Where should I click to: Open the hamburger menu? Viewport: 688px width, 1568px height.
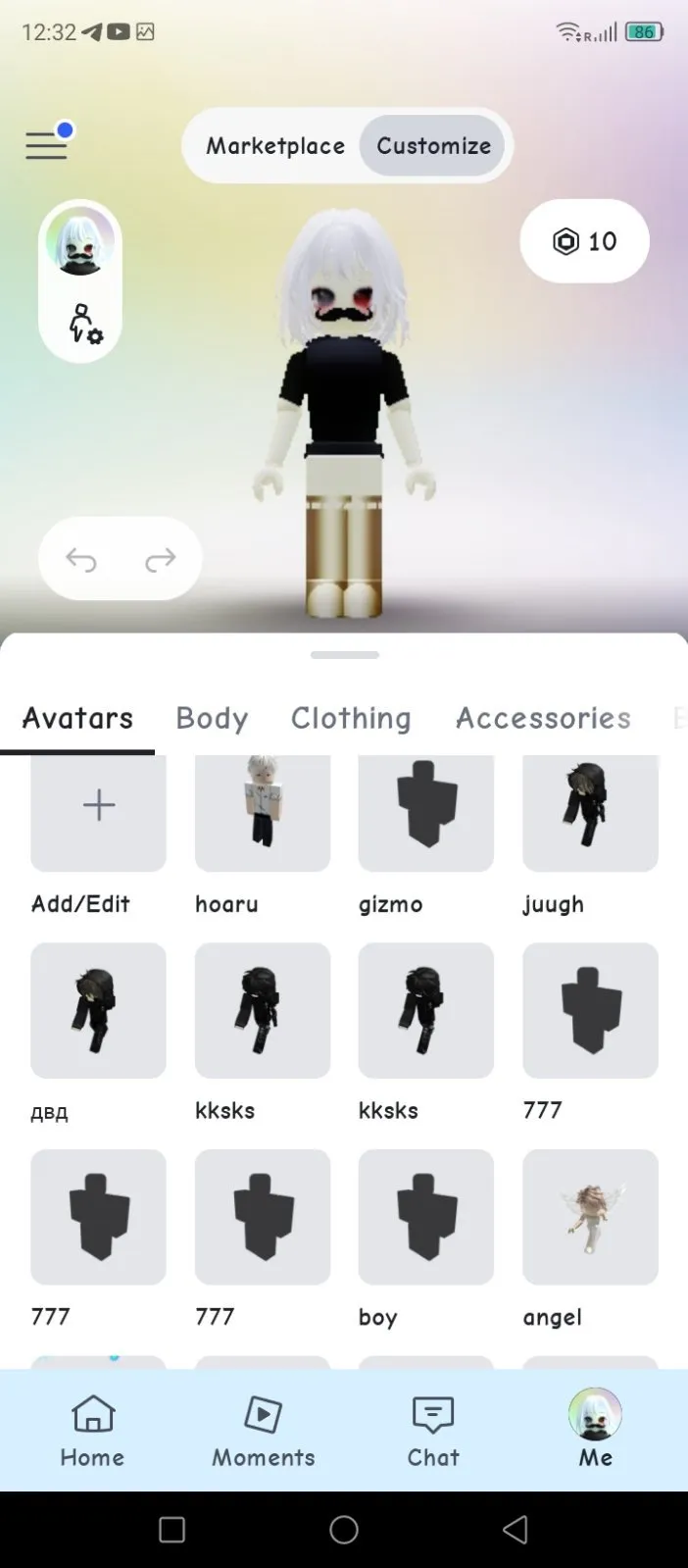[46, 145]
